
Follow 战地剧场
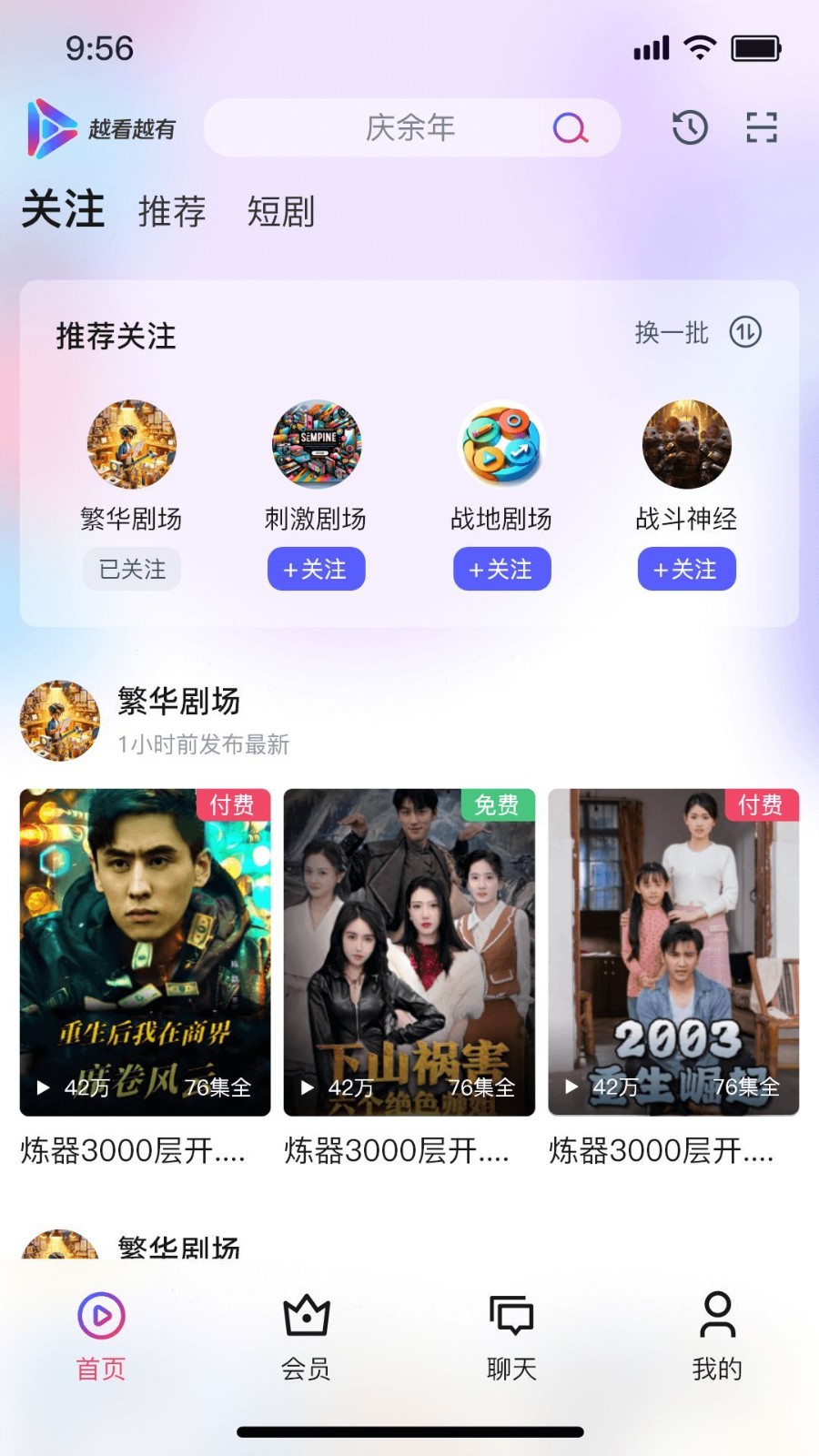click(x=501, y=569)
